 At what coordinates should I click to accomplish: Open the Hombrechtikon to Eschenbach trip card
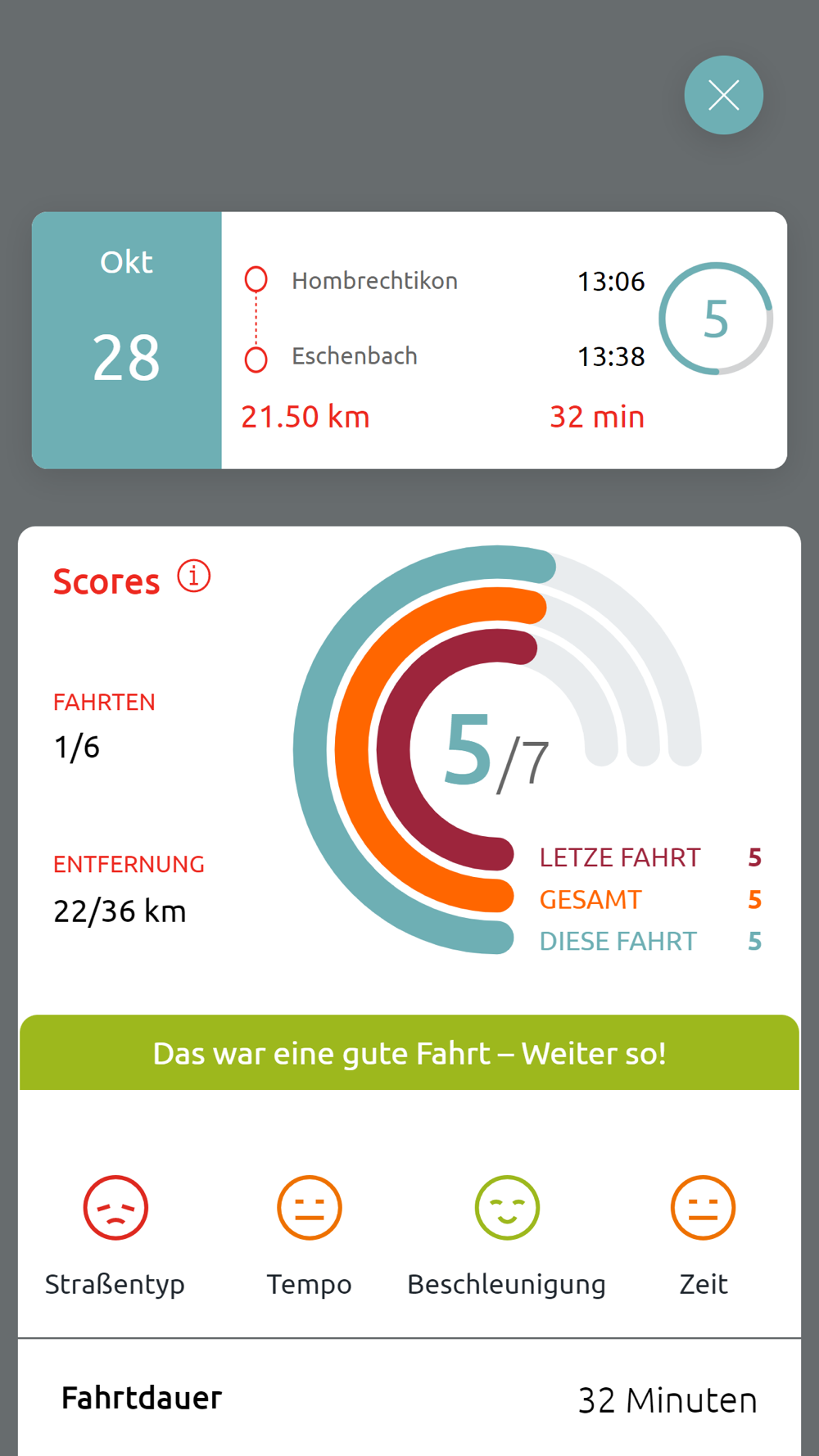(x=409, y=341)
